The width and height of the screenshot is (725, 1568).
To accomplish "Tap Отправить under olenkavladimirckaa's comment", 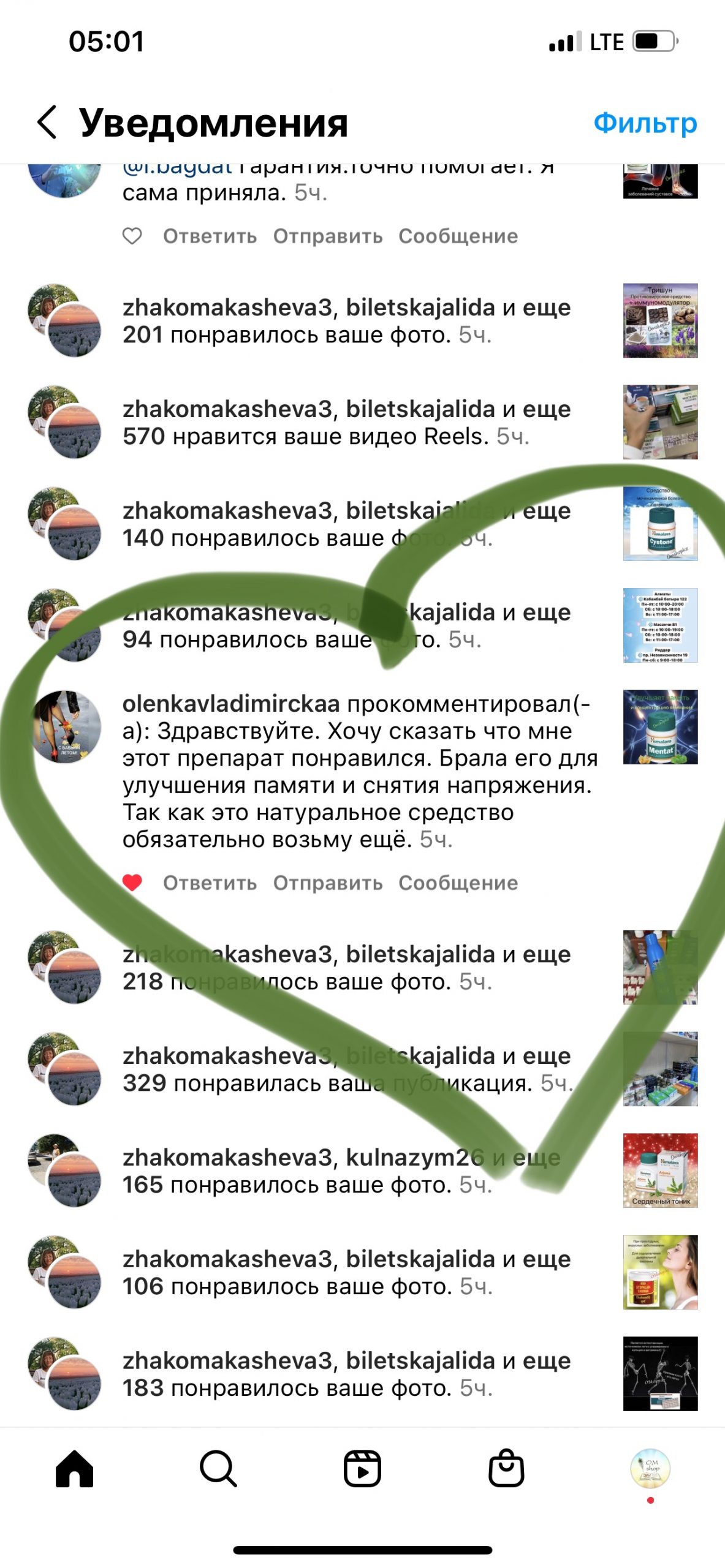I will [x=328, y=883].
